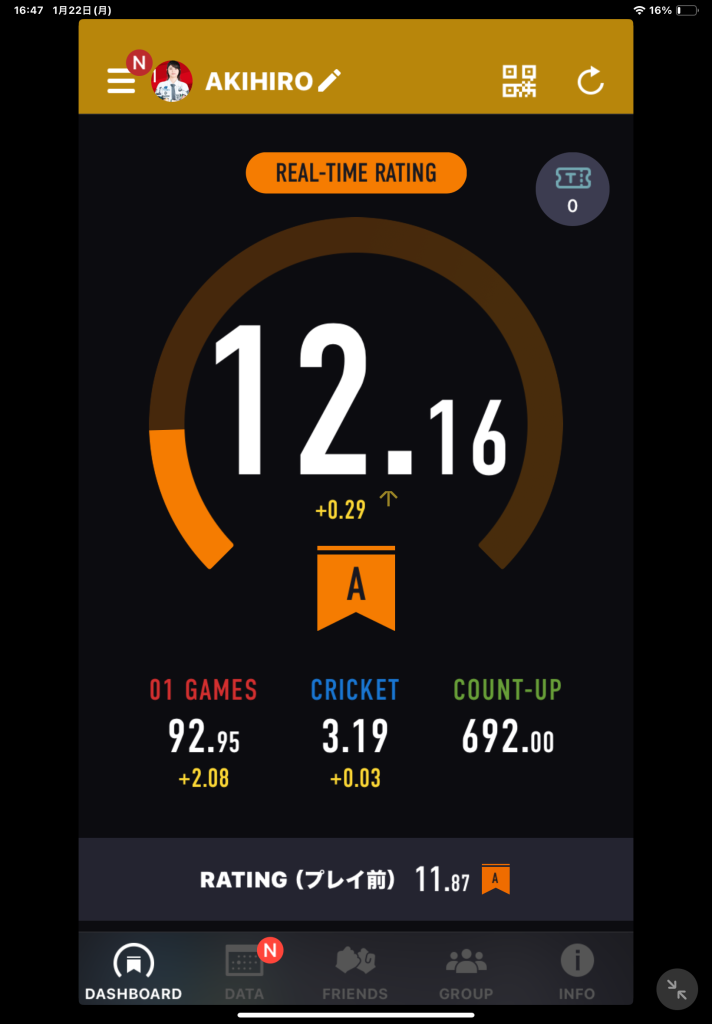
Task: Tap the AKIHIRO profile avatar
Action: [172, 81]
